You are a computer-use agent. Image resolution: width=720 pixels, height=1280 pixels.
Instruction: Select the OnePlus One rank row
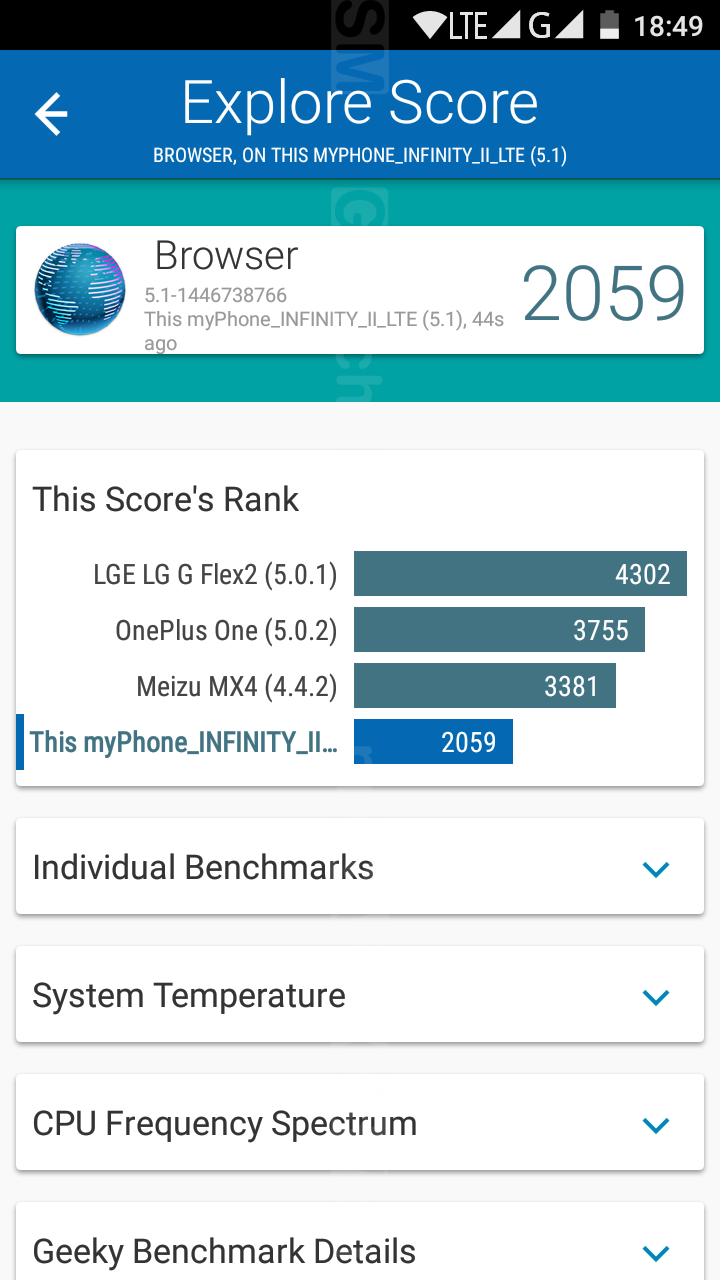tap(360, 630)
